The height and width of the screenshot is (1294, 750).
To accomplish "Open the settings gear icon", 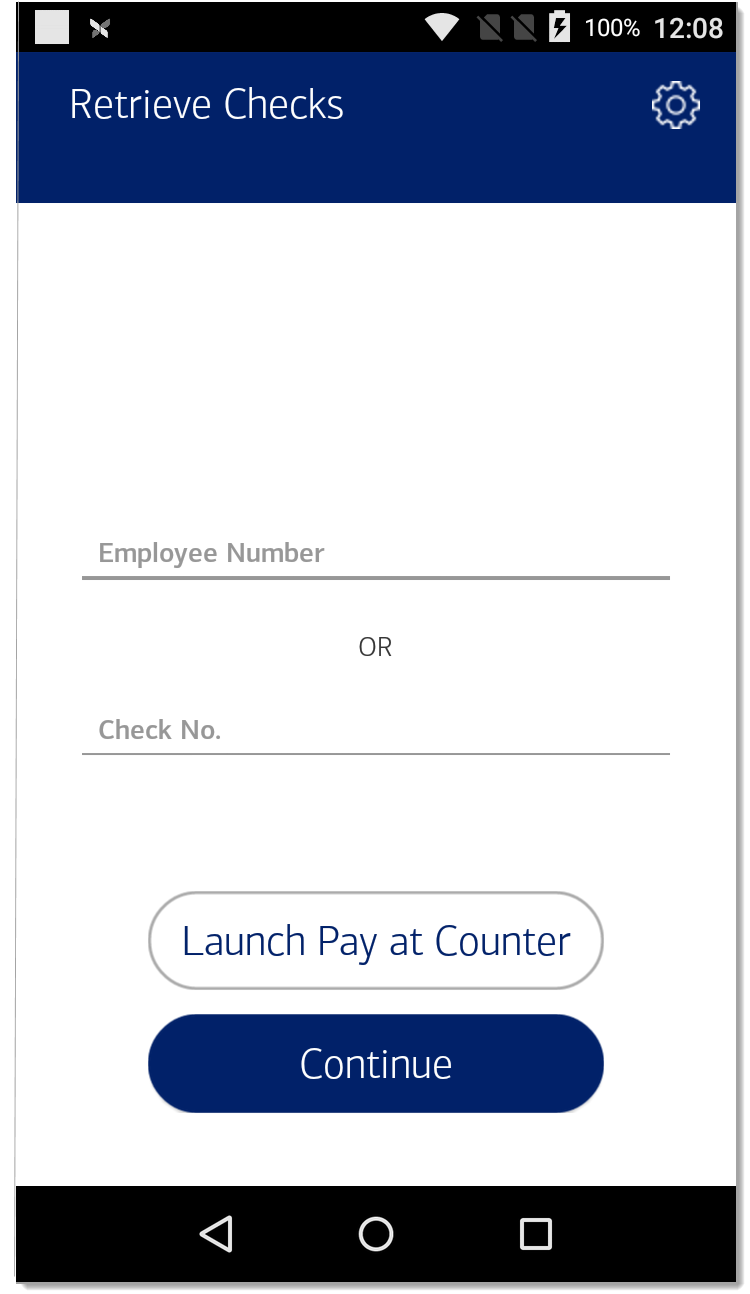I will pos(675,105).
